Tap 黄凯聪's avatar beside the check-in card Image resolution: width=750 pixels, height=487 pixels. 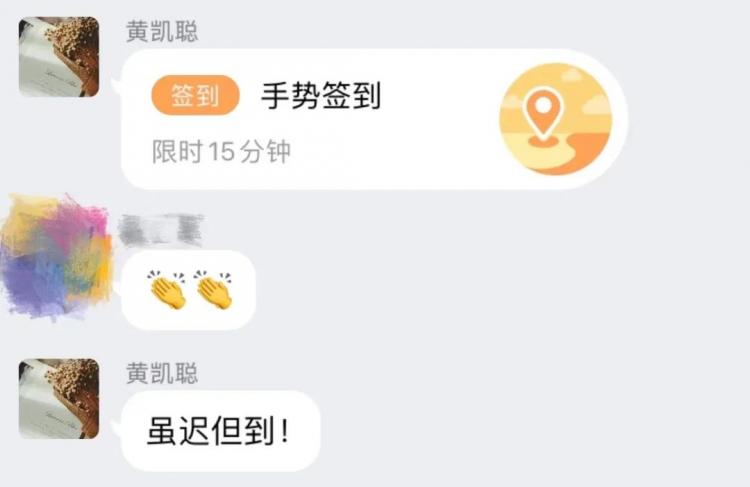pyautogui.click(x=59, y=57)
